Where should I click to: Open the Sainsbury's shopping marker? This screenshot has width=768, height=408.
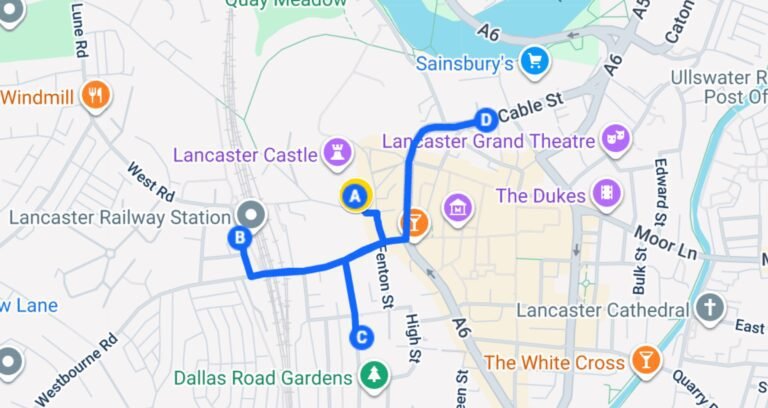(535, 63)
